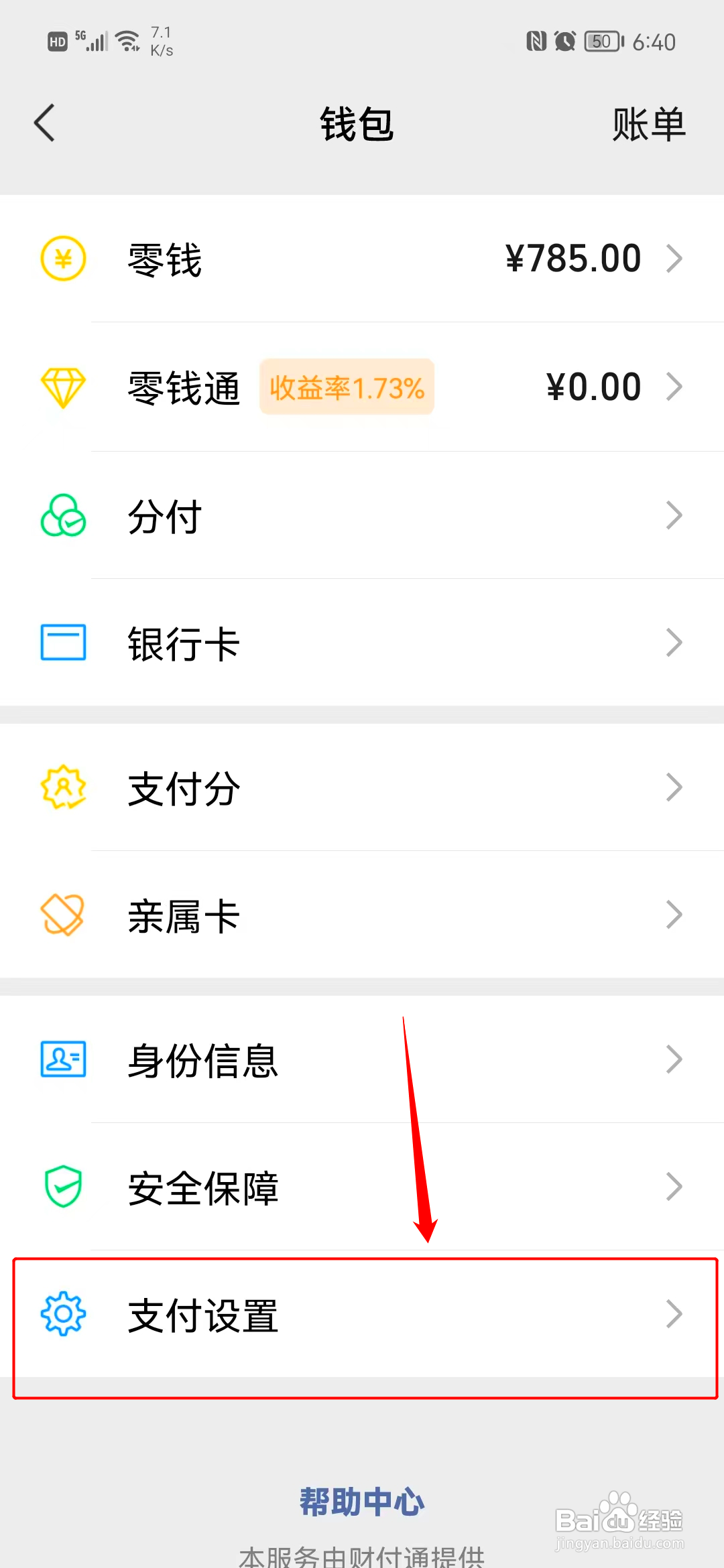Select the 身份信息 ID card icon
This screenshot has height=1568, width=724.
coord(62,1059)
